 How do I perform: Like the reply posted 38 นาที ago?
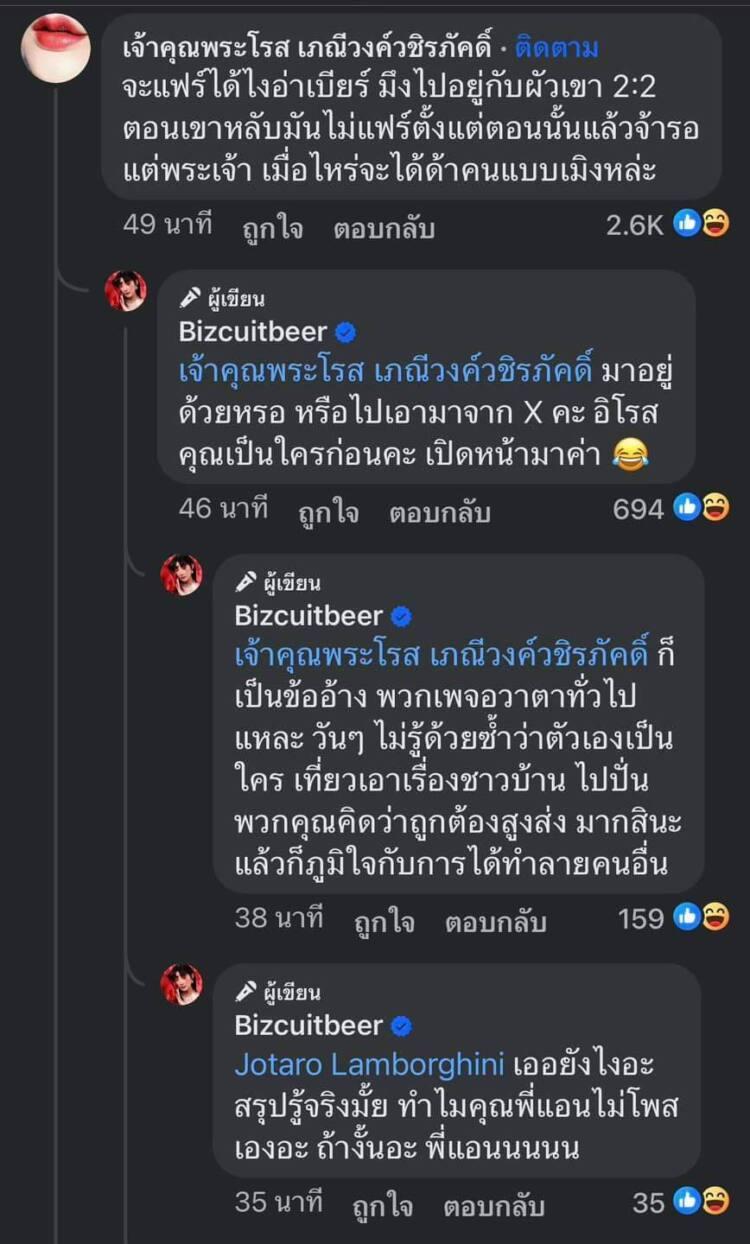click(384, 921)
